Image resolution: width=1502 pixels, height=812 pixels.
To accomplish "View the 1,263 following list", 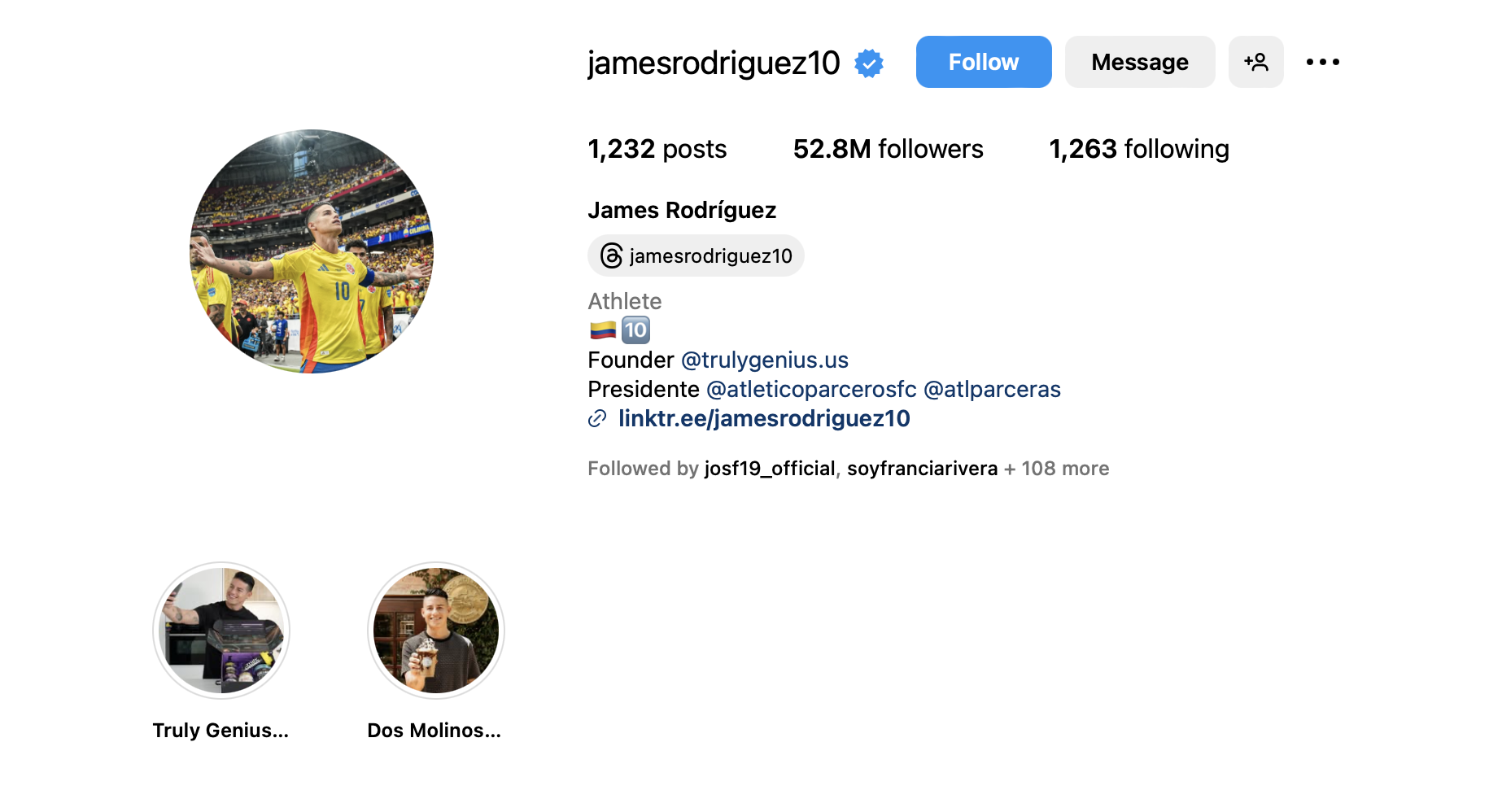I will (x=1138, y=149).
